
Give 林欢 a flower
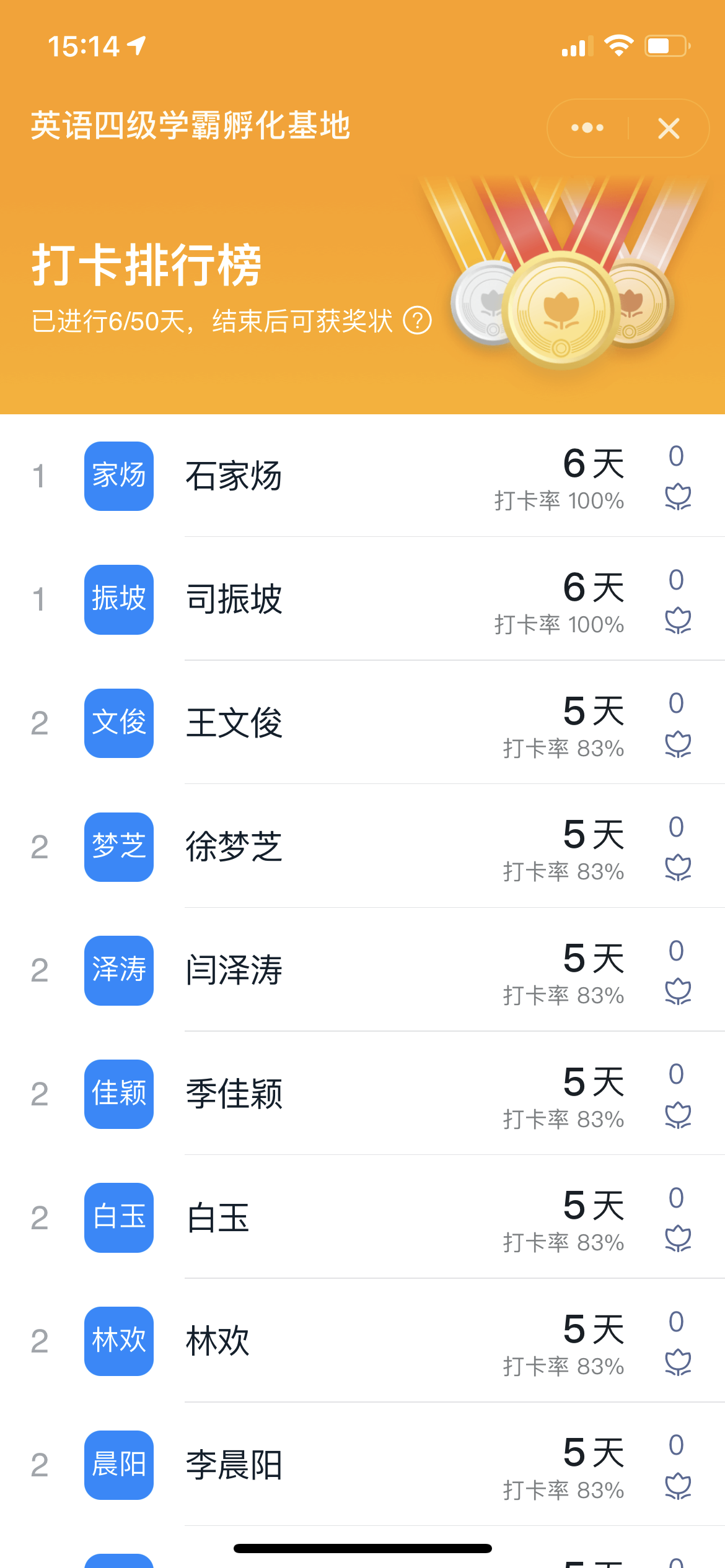point(677,1362)
